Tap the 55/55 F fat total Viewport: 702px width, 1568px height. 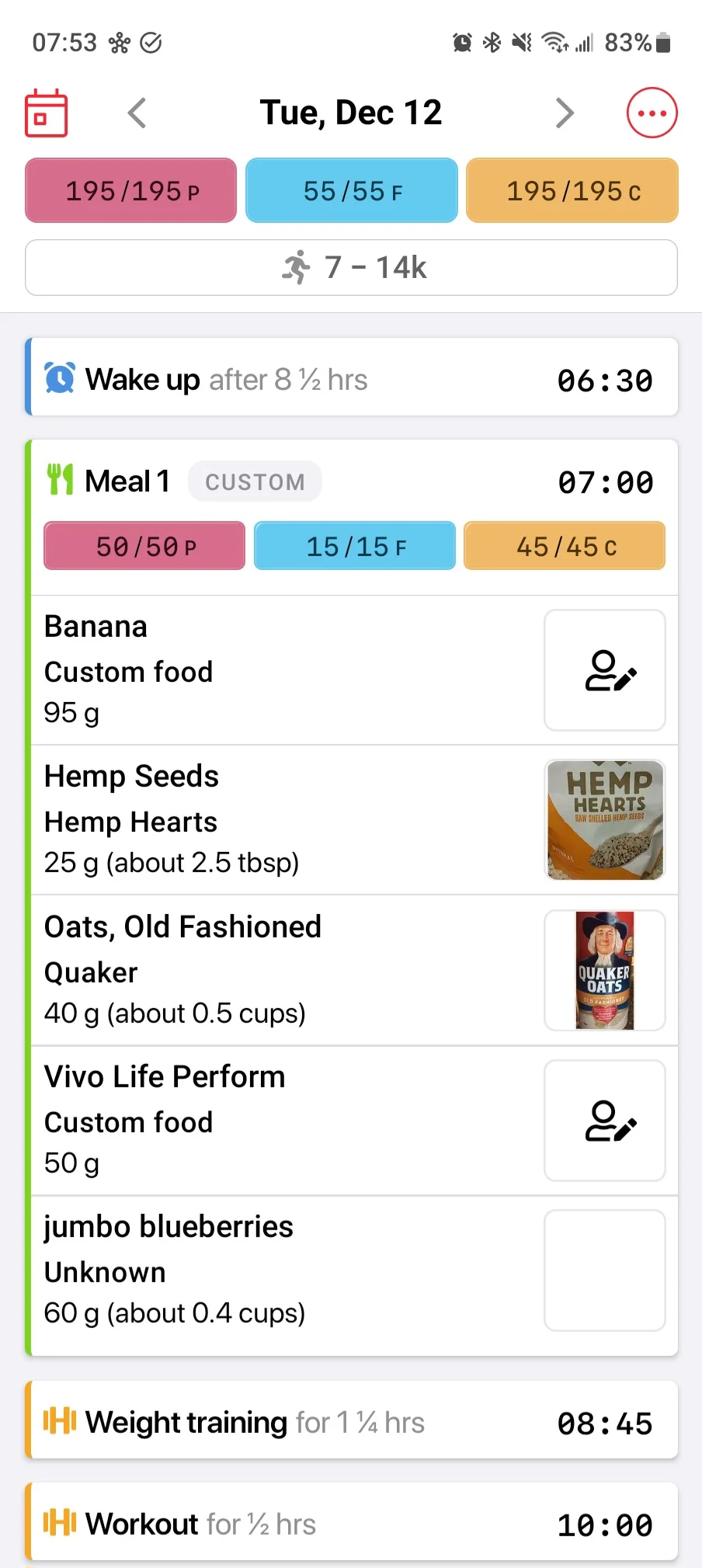click(352, 190)
